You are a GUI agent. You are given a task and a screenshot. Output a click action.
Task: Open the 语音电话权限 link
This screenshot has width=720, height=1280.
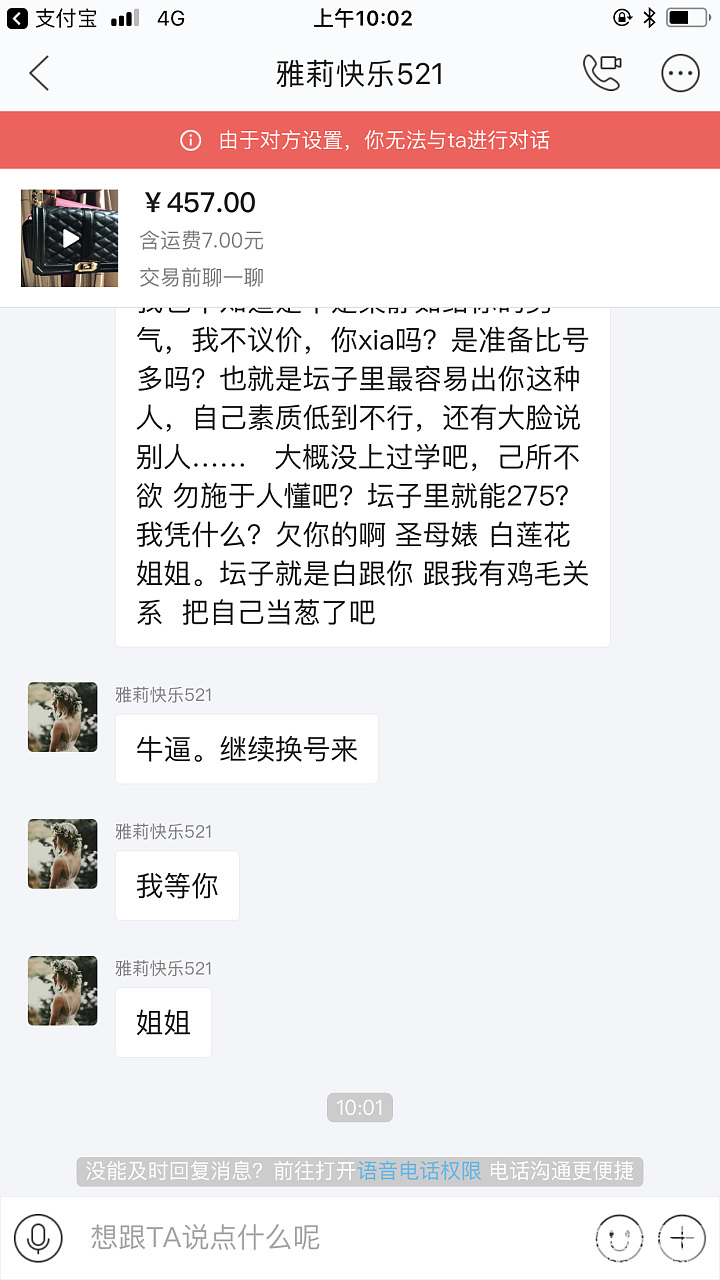click(420, 1171)
